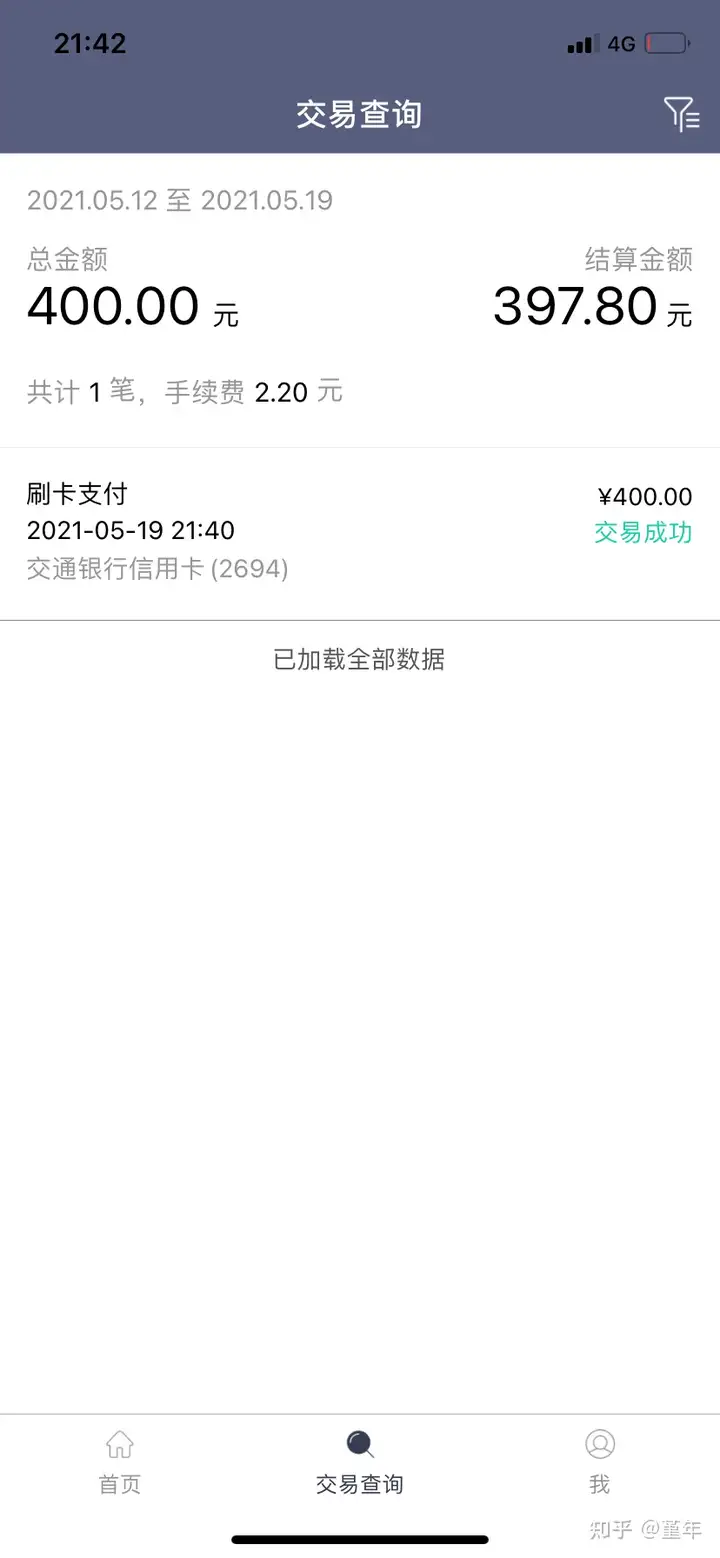Viewport: 720px width, 1558px height.
Task: Open the filter icon in the header
Action: click(x=682, y=114)
